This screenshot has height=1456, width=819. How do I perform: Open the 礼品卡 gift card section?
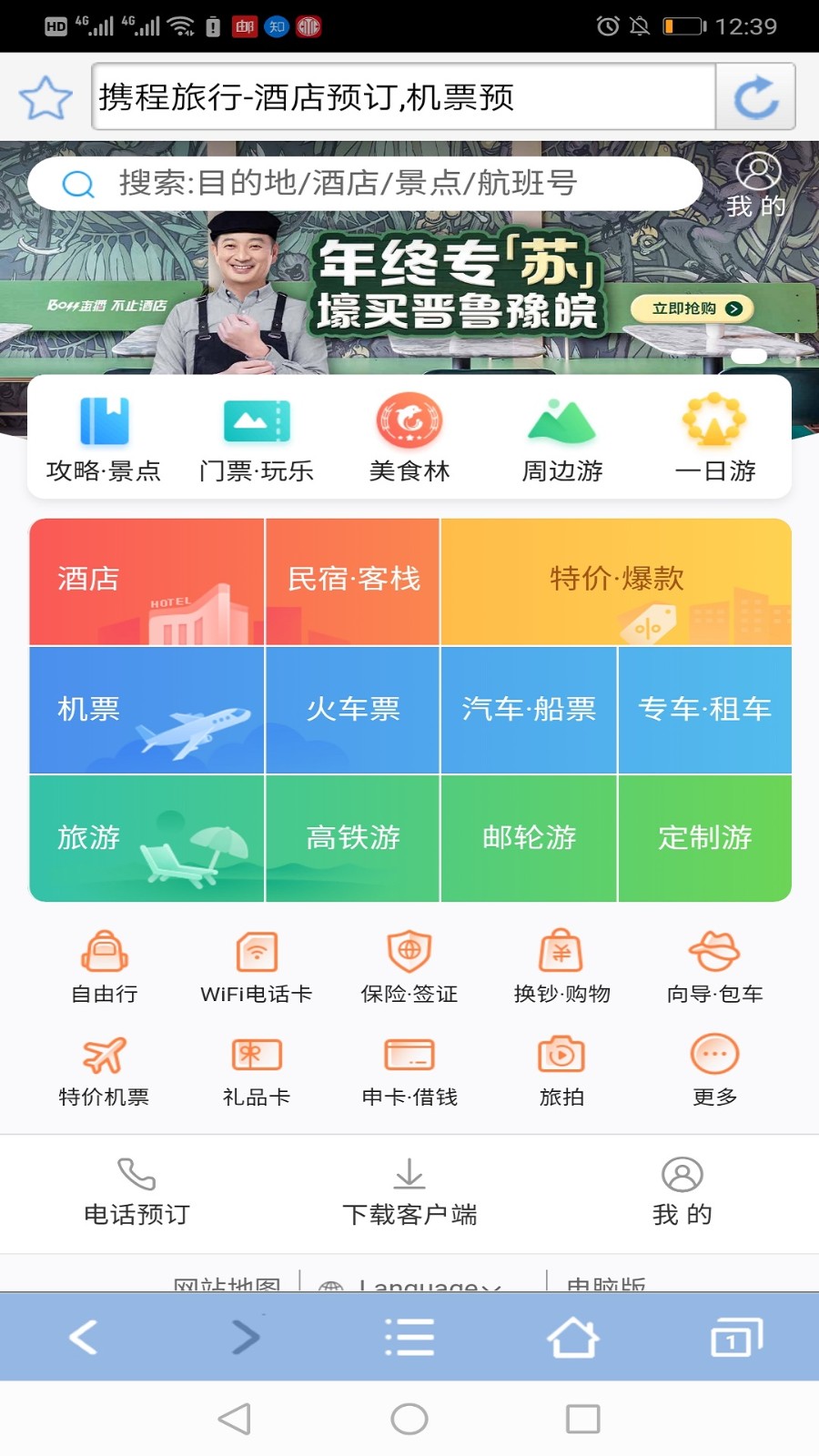coord(256,1071)
